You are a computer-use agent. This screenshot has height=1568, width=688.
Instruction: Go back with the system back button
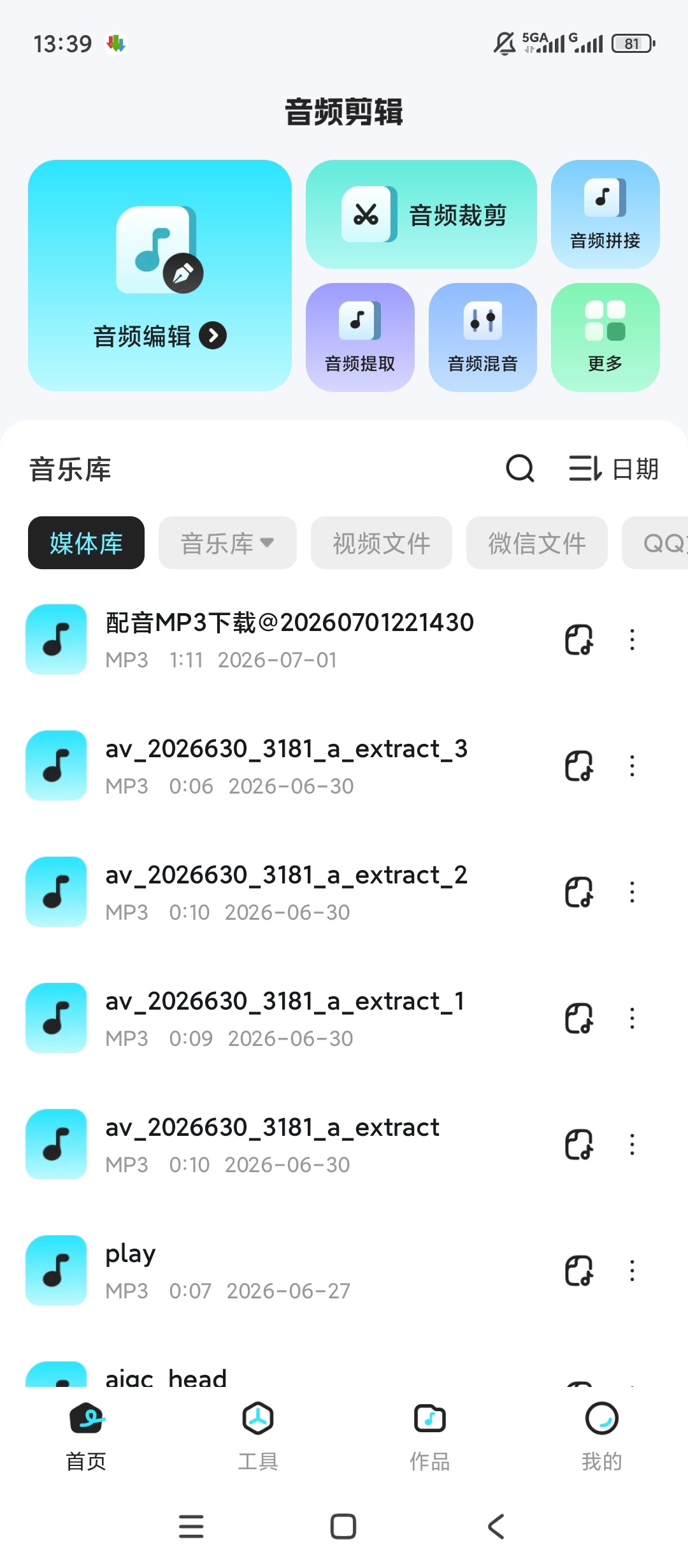tap(496, 1527)
